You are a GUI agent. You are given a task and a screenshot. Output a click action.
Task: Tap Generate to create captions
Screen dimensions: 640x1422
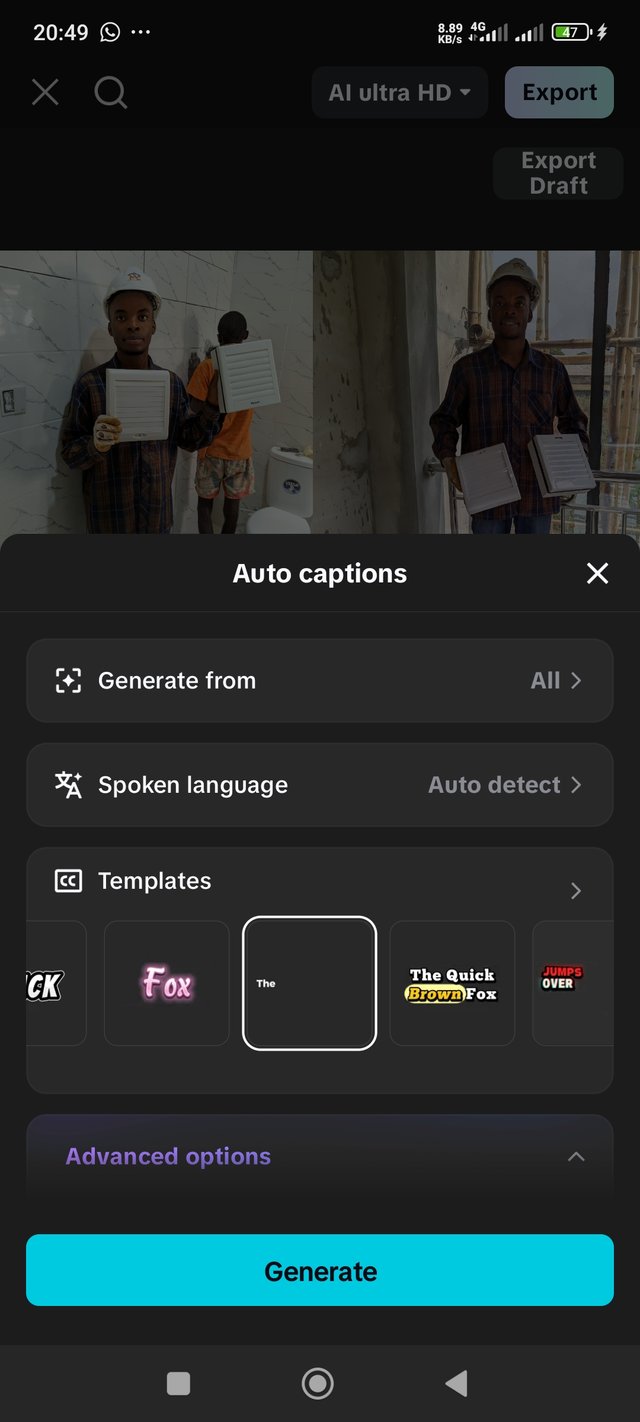click(x=320, y=1270)
